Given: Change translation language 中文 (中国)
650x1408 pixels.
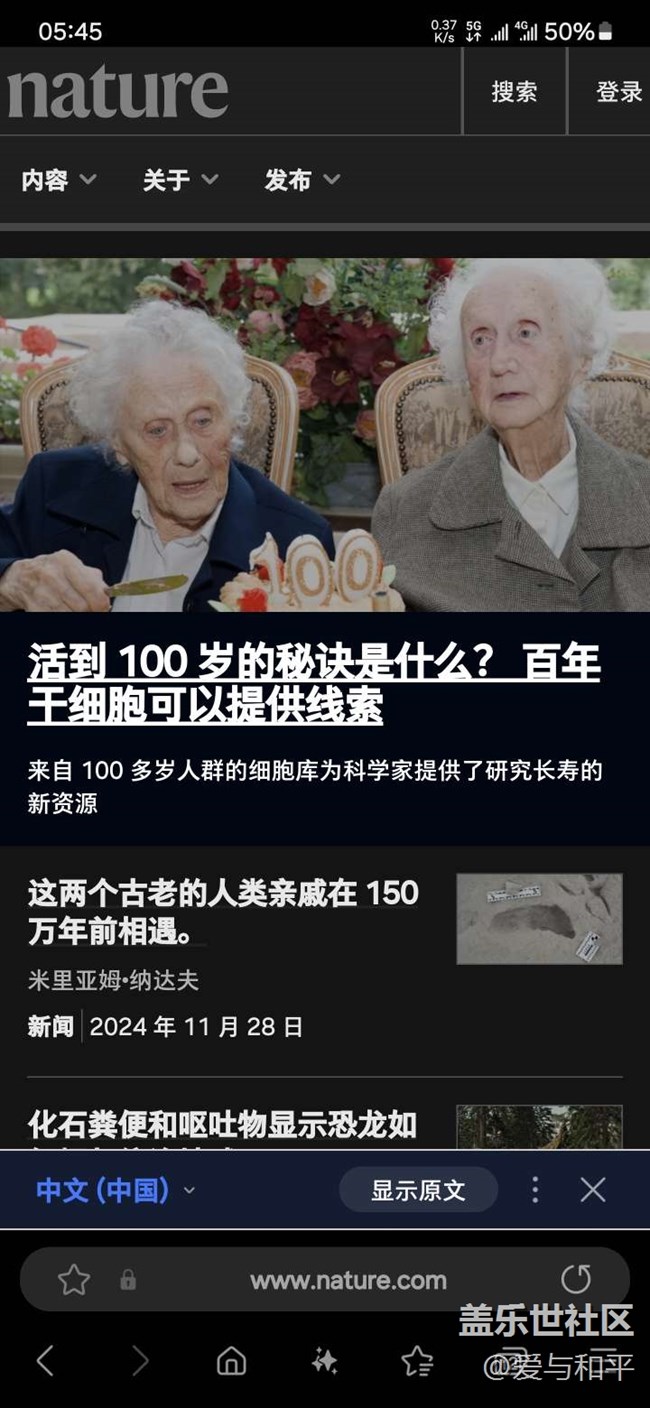Looking at the screenshot, I should coord(115,1190).
